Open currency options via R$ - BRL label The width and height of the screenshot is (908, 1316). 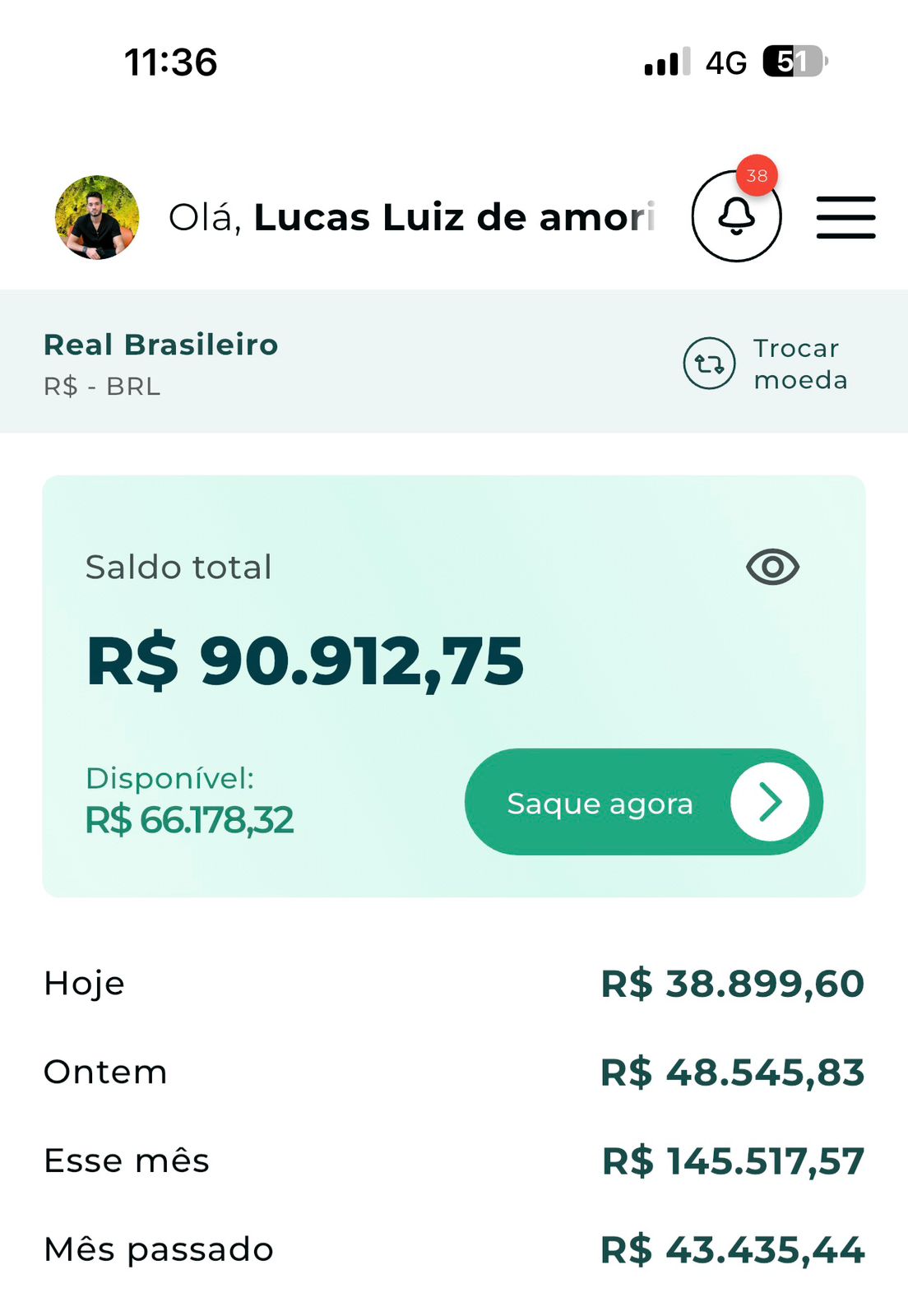(x=102, y=387)
